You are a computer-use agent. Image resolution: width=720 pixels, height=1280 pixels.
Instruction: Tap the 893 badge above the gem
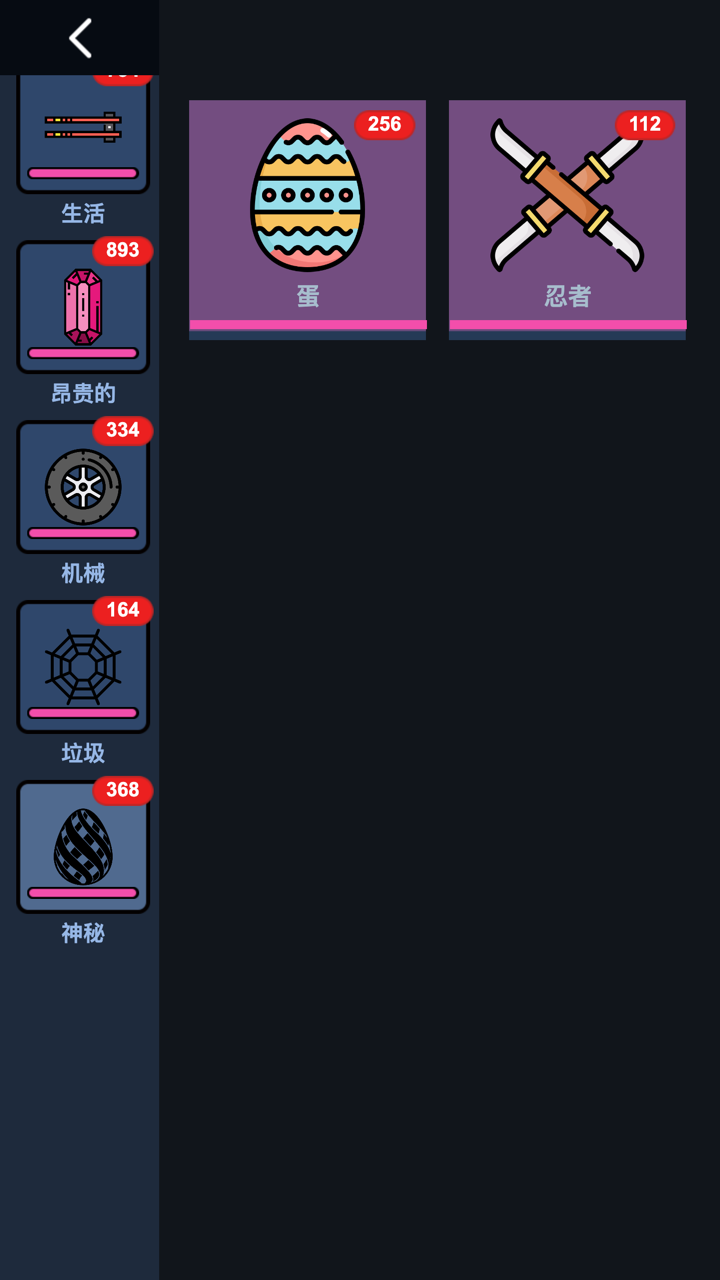point(120,251)
